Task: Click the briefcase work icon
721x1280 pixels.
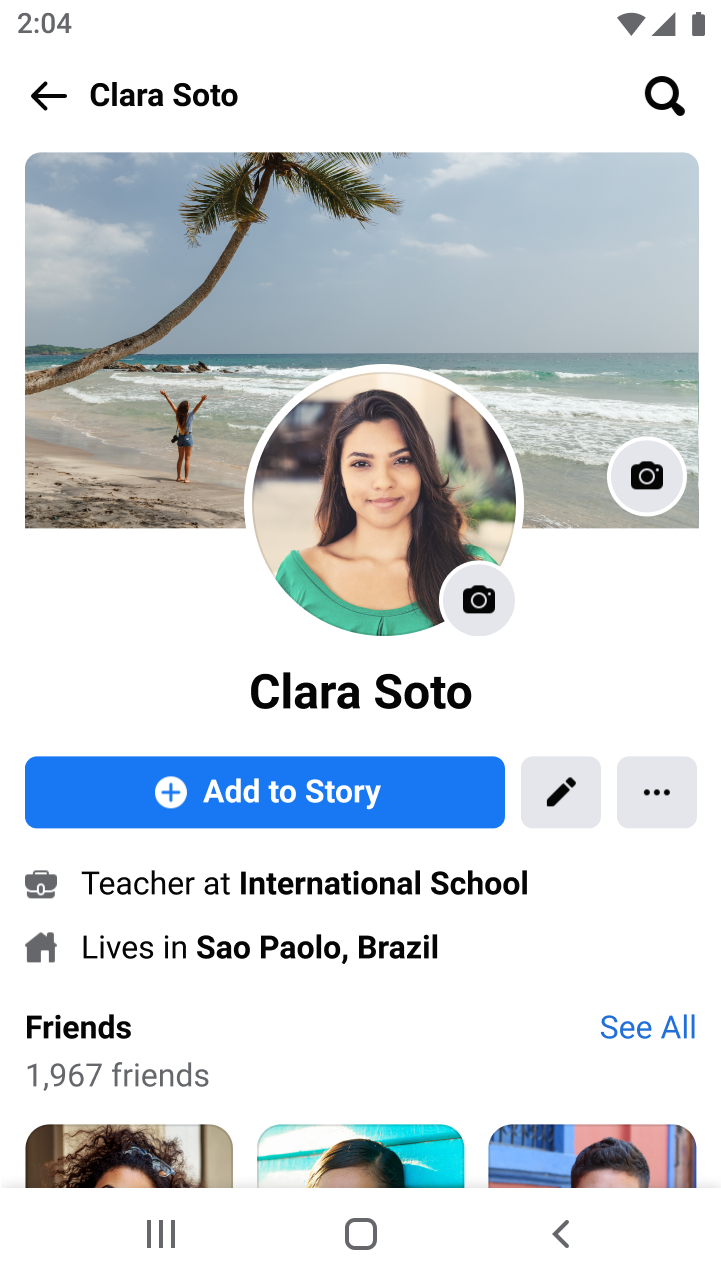Action: tap(41, 883)
